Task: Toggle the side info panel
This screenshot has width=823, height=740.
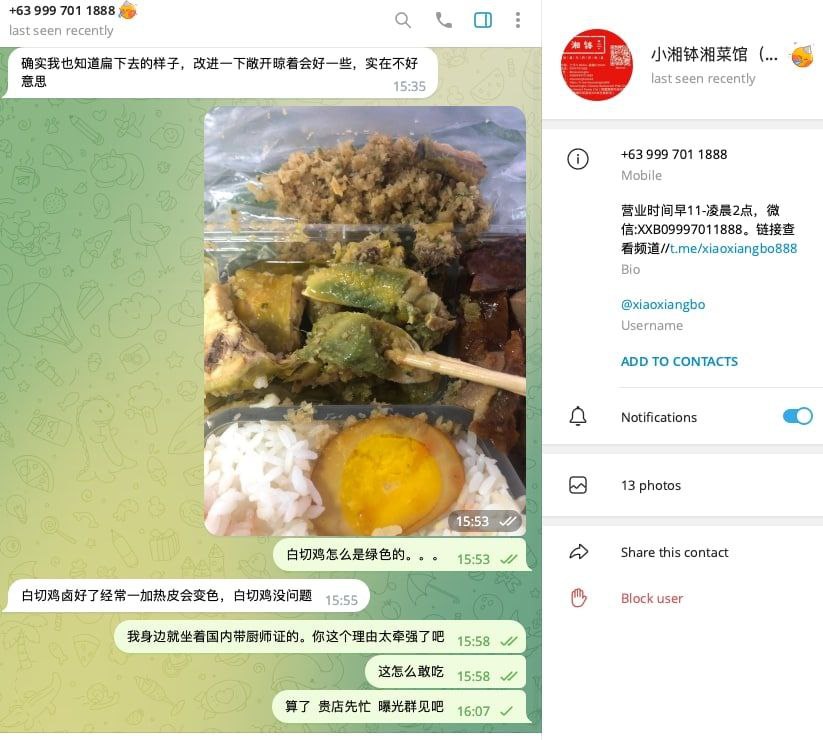Action: click(x=483, y=20)
